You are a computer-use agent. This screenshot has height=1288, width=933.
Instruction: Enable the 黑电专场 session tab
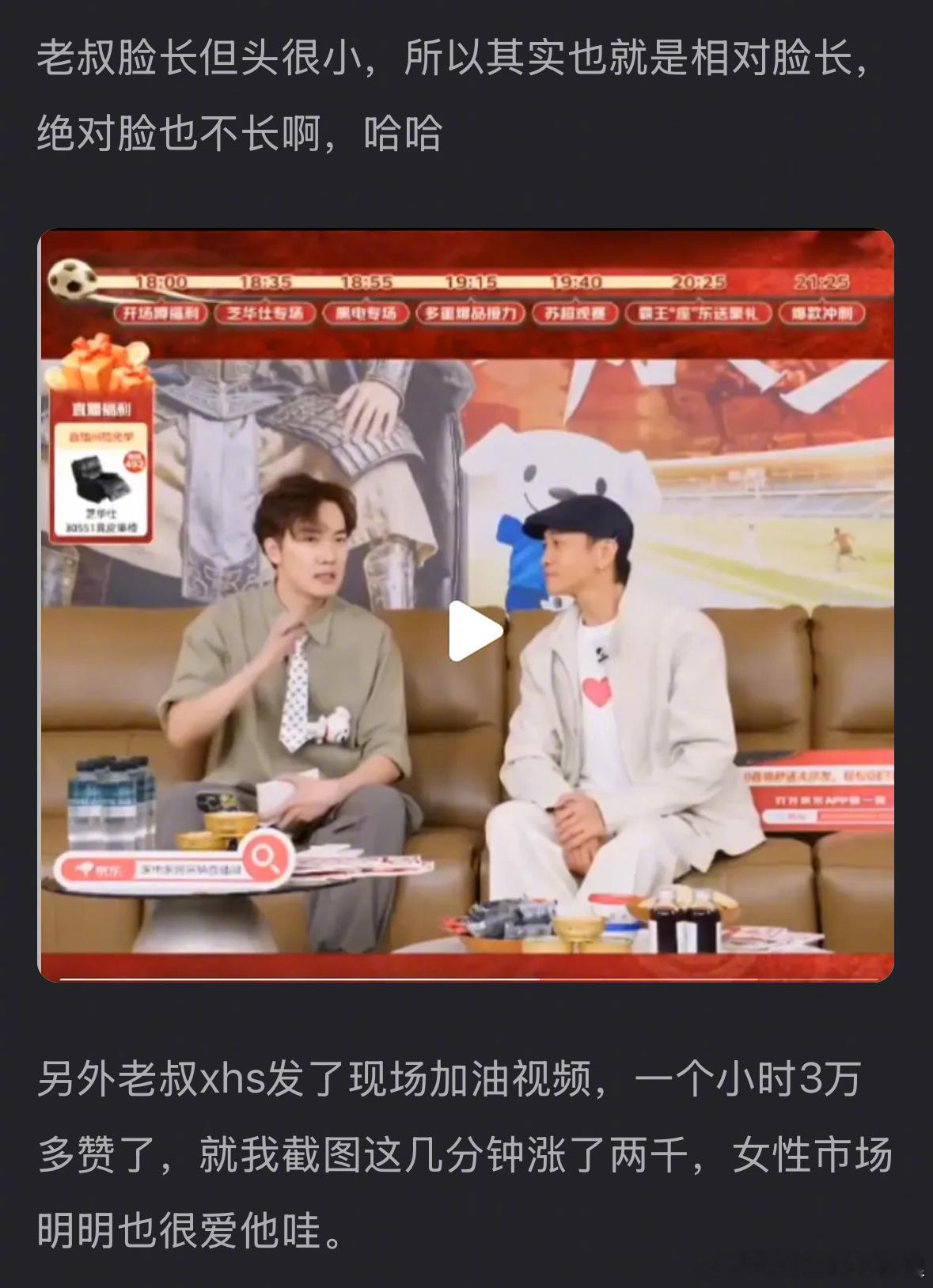tap(368, 312)
